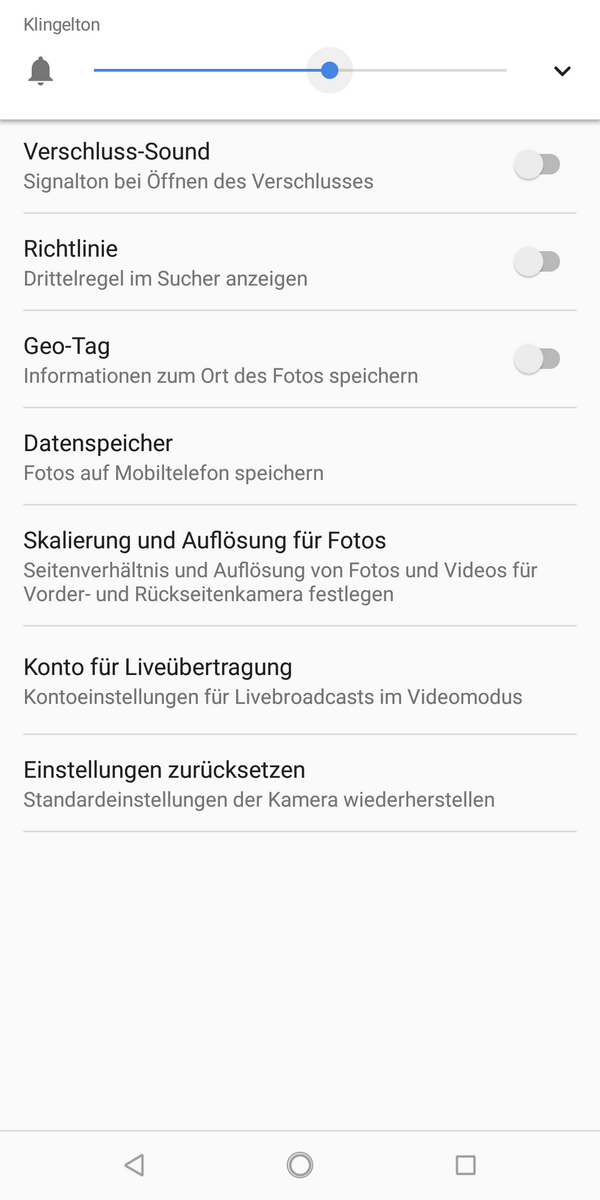This screenshot has height=1200, width=600.
Task: Show recent apps via the square button
Action: pos(465,1164)
